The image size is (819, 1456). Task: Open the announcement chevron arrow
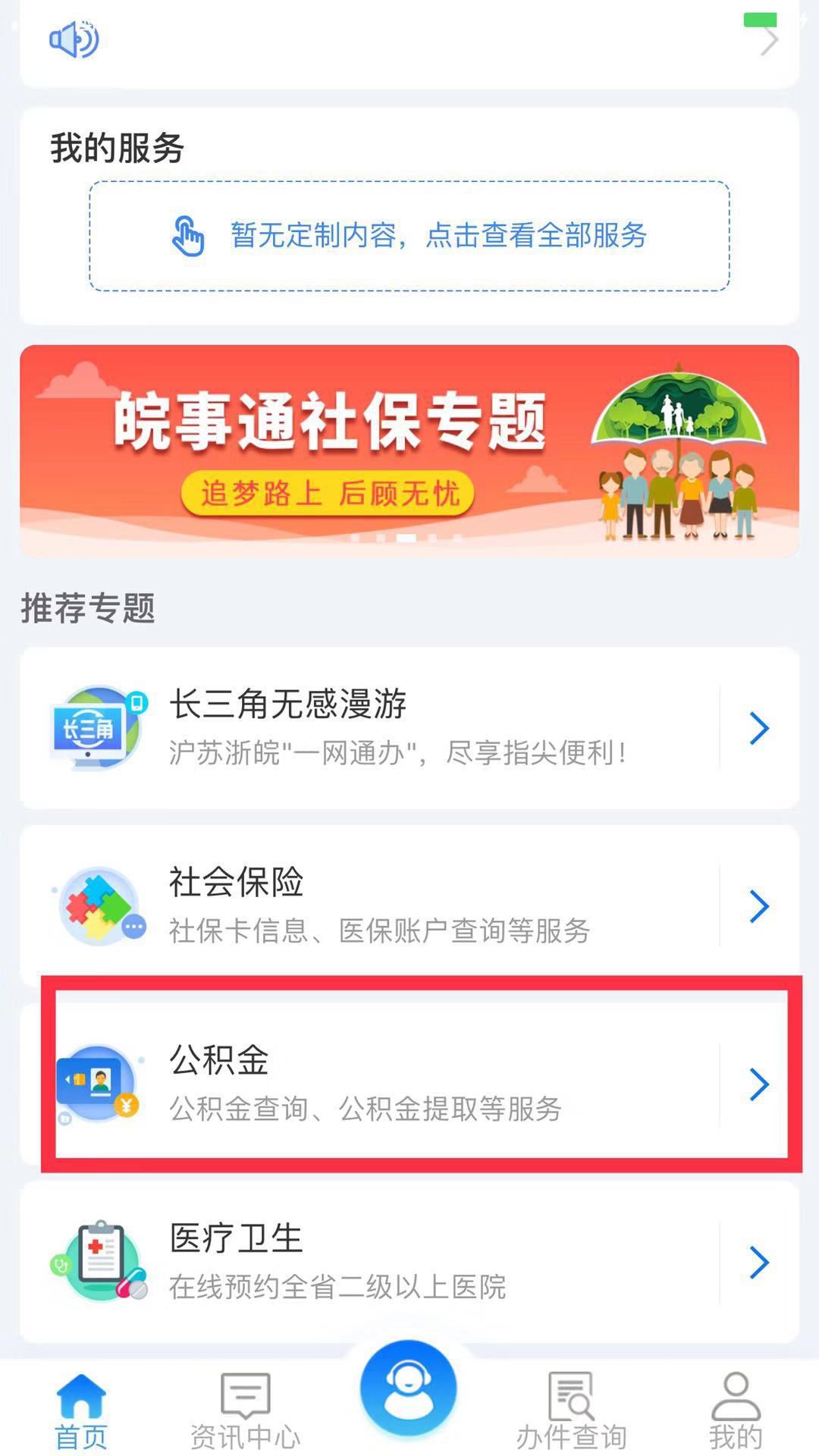pos(769,41)
